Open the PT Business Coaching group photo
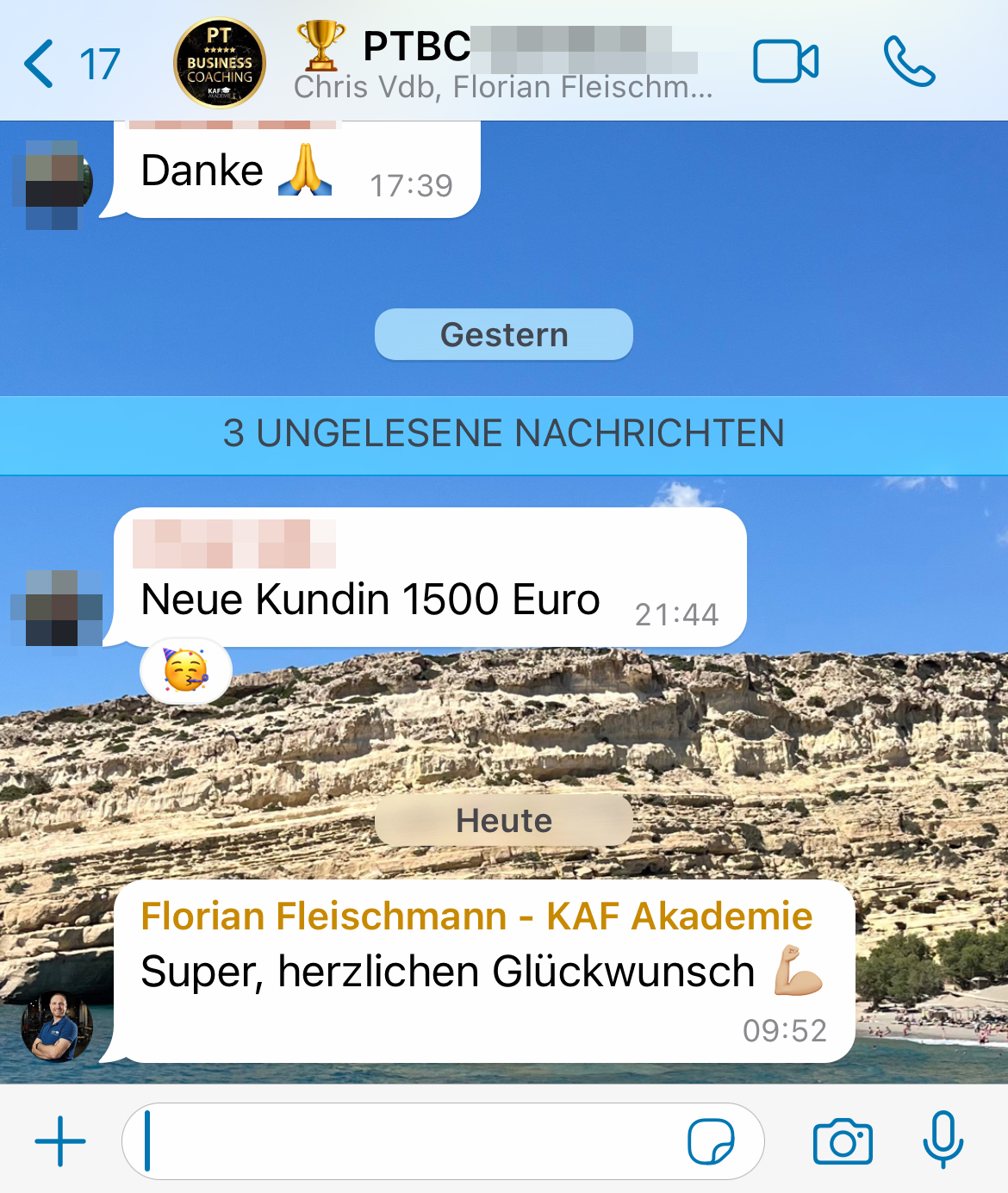The height and width of the screenshot is (1193, 1008). (220, 64)
